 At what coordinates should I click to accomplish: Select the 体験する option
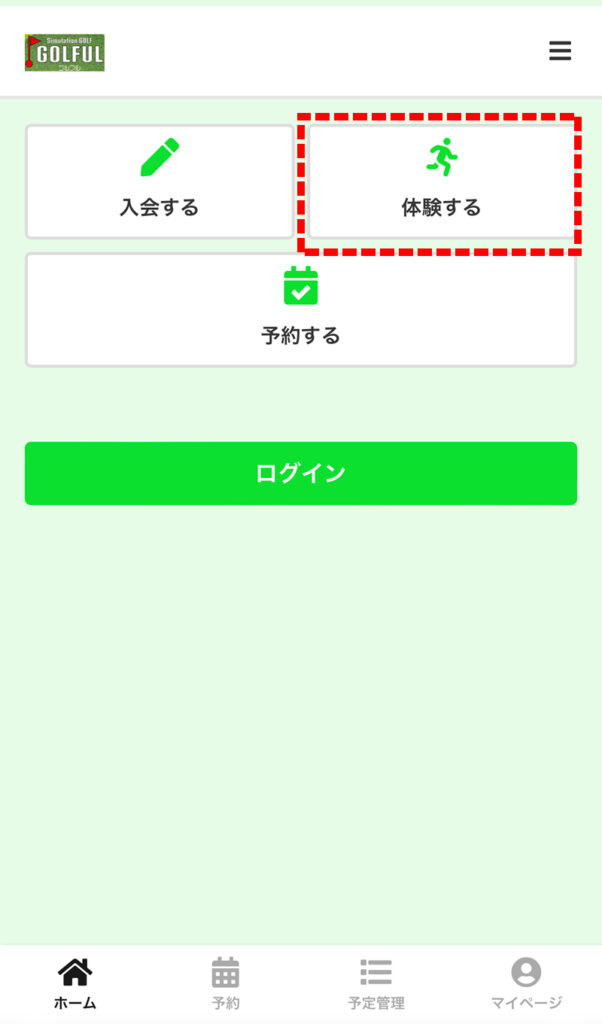pyautogui.click(x=441, y=182)
